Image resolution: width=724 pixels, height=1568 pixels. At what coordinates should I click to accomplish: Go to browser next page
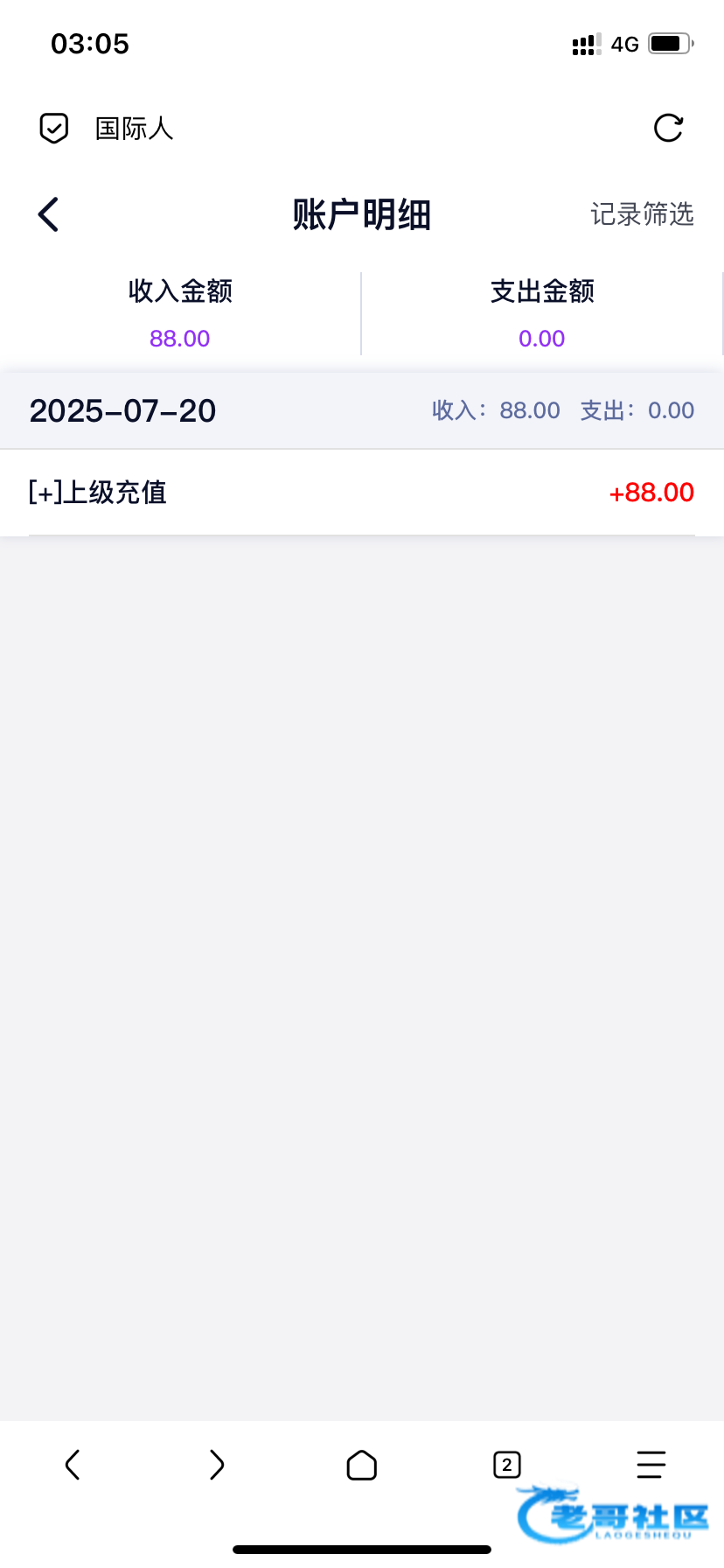click(x=217, y=1464)
